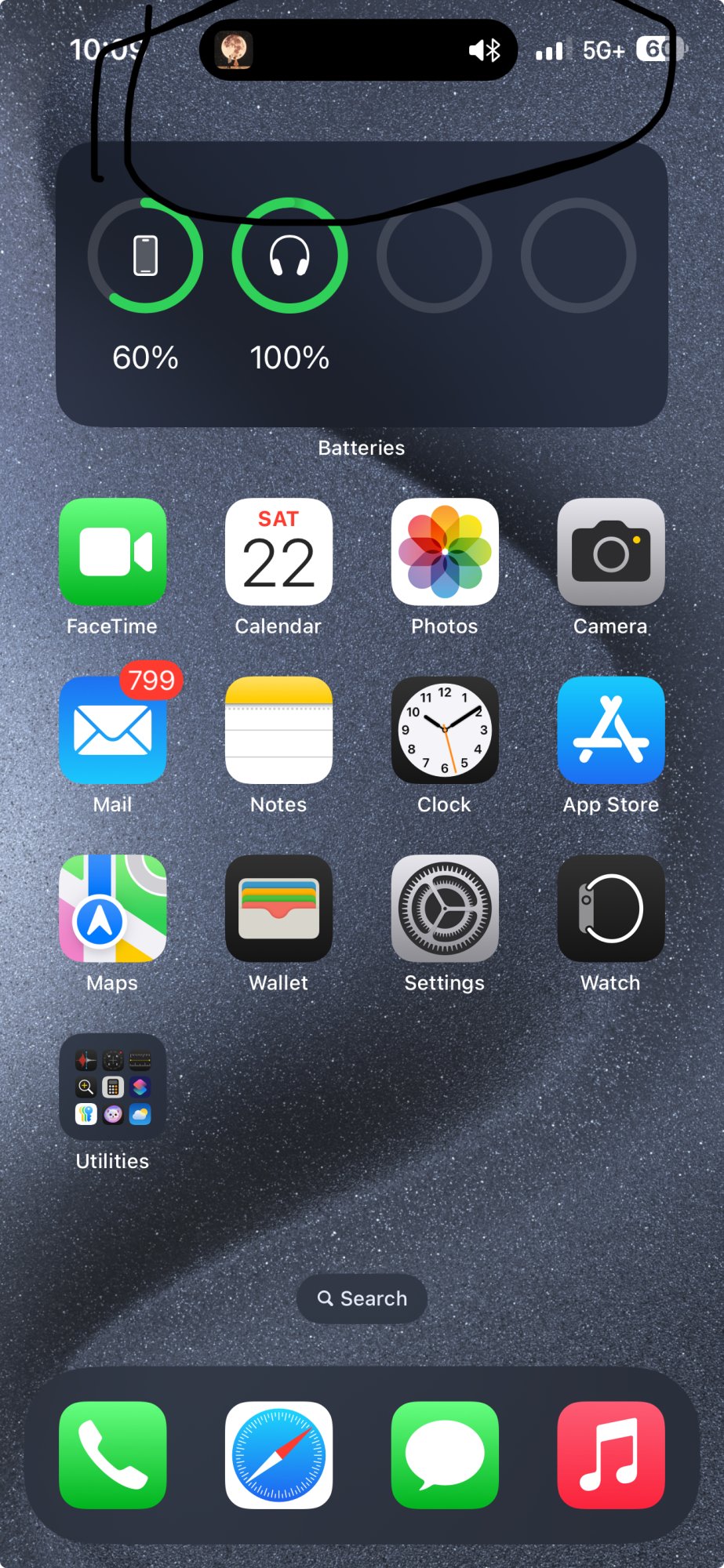Tap the Dynamic Island now-playing activity
Viewport: 724px width, 1568px height.
click(358, 50)
